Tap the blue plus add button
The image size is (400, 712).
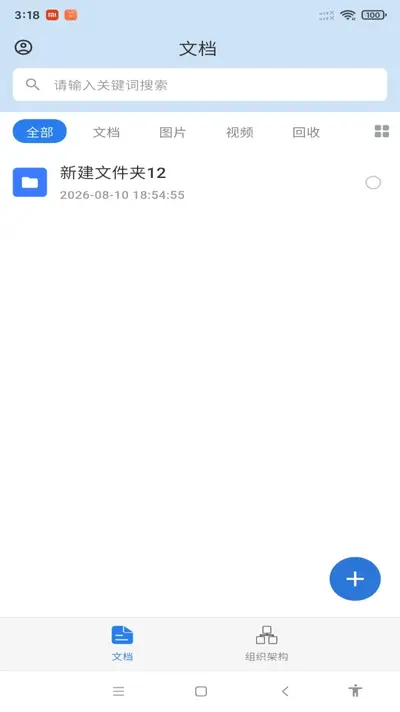coord(355,578)
